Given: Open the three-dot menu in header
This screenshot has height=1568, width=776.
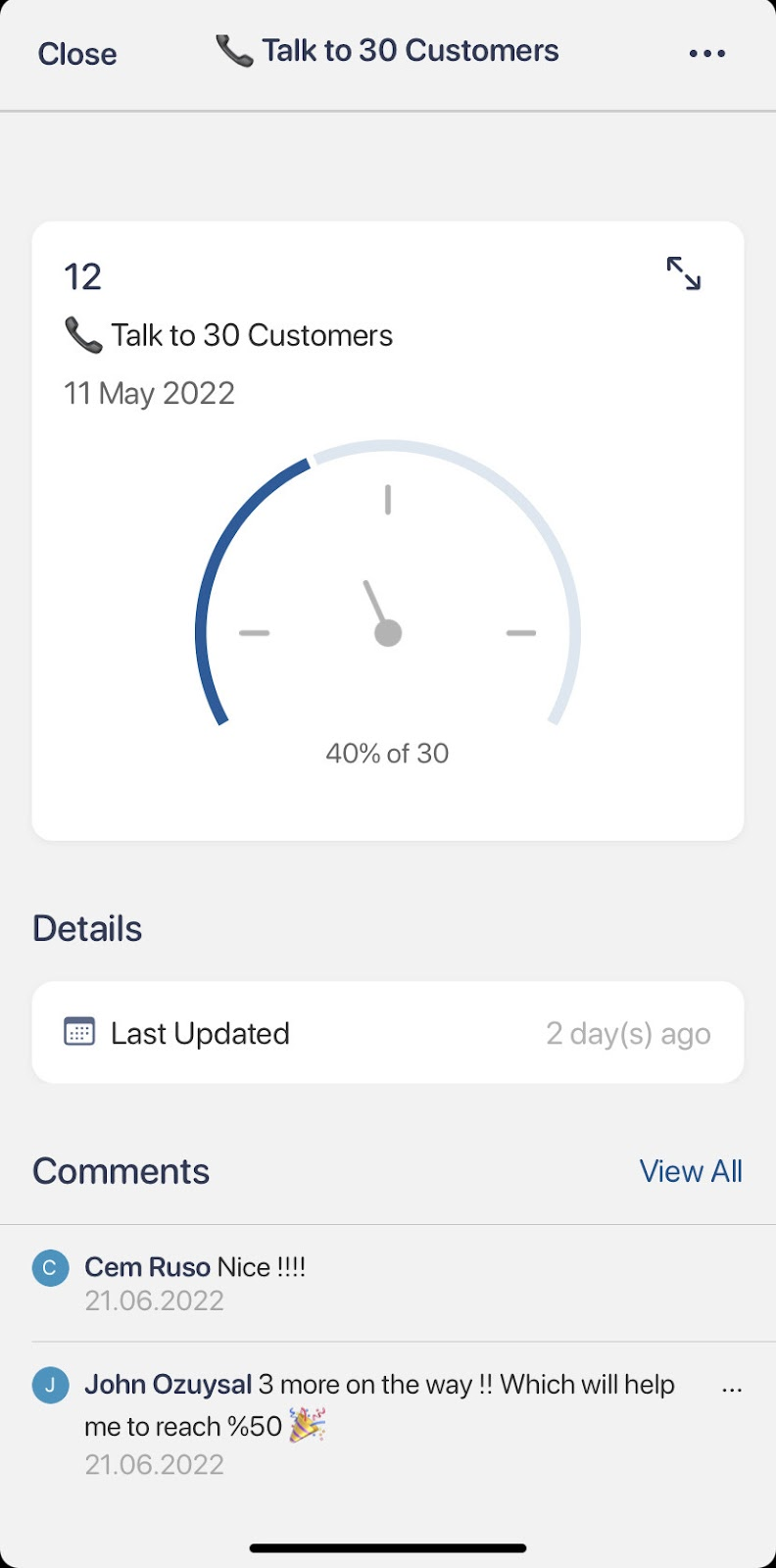Looking at the screenshot, I should (706, 54).
